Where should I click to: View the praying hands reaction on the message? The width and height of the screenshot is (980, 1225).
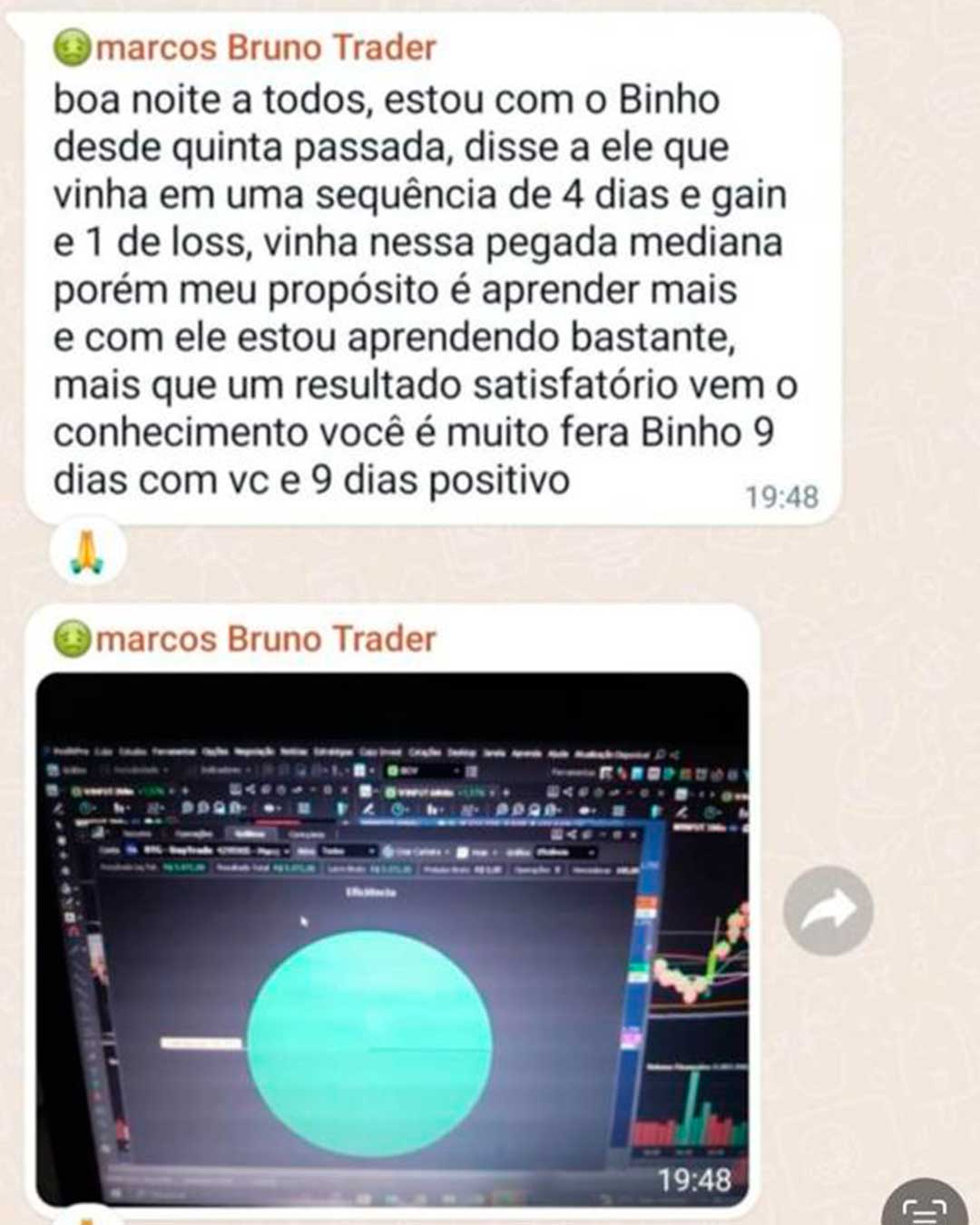(88, 551)
